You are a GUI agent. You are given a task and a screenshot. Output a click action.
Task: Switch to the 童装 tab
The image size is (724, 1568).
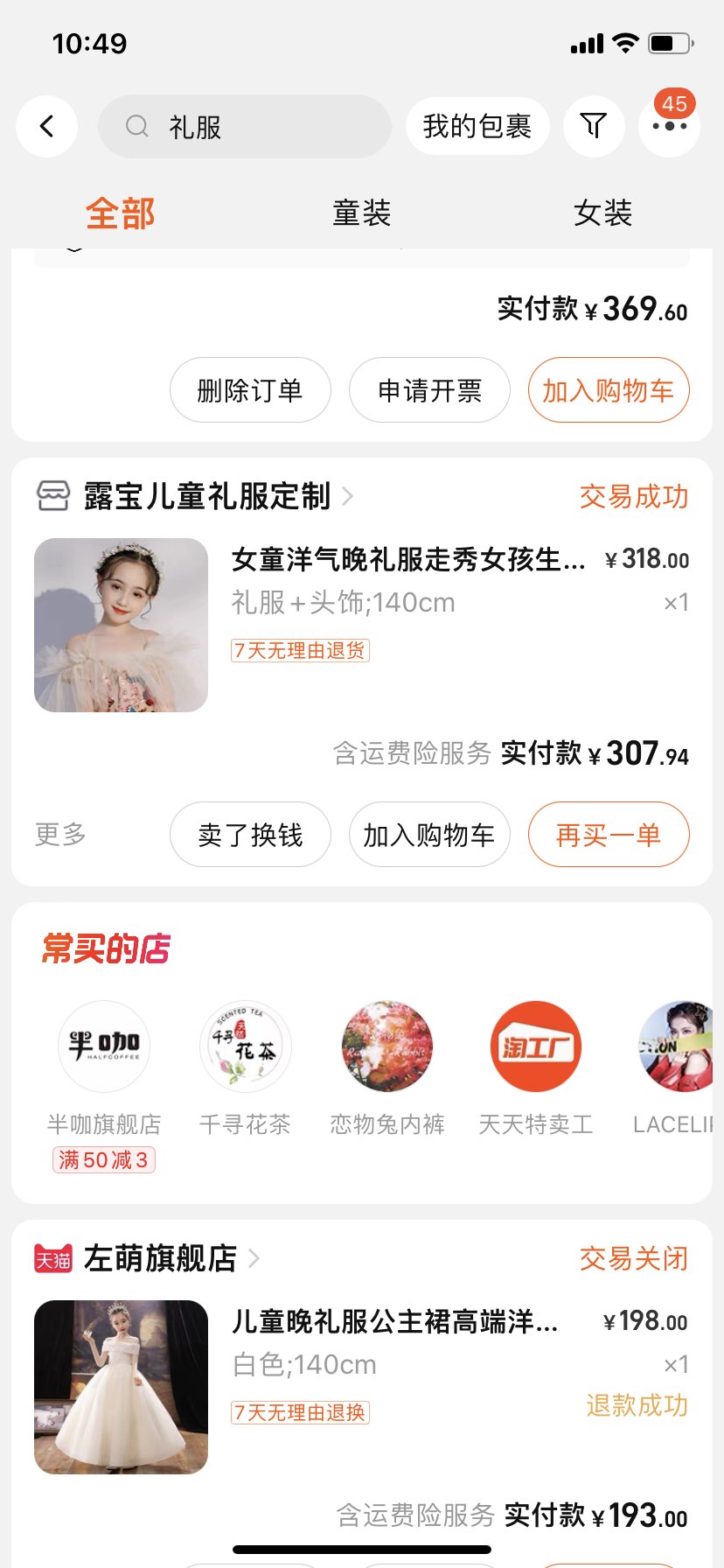(361, 213)
